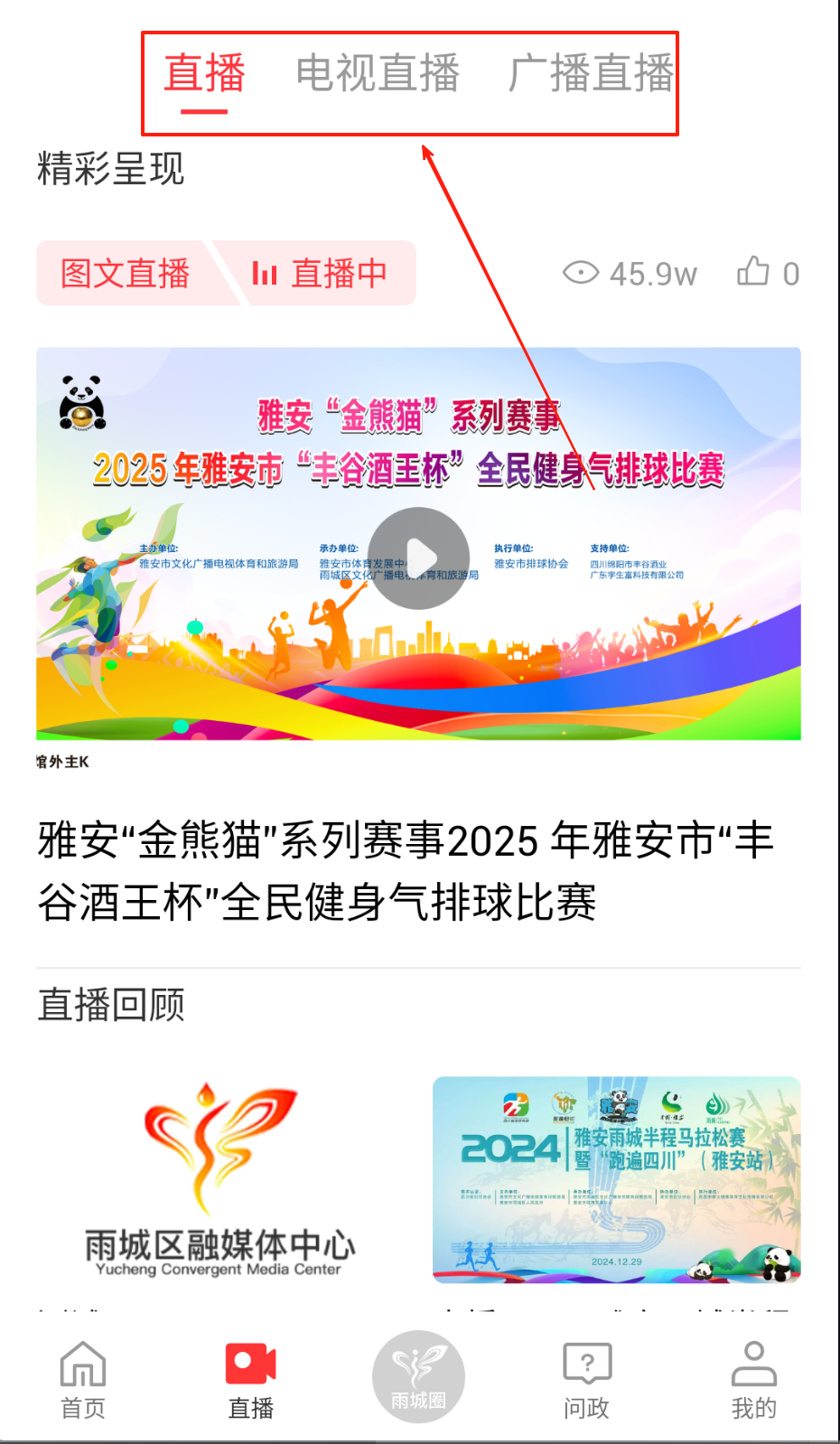Switch to the 问政 tab

coord(587,1380)
